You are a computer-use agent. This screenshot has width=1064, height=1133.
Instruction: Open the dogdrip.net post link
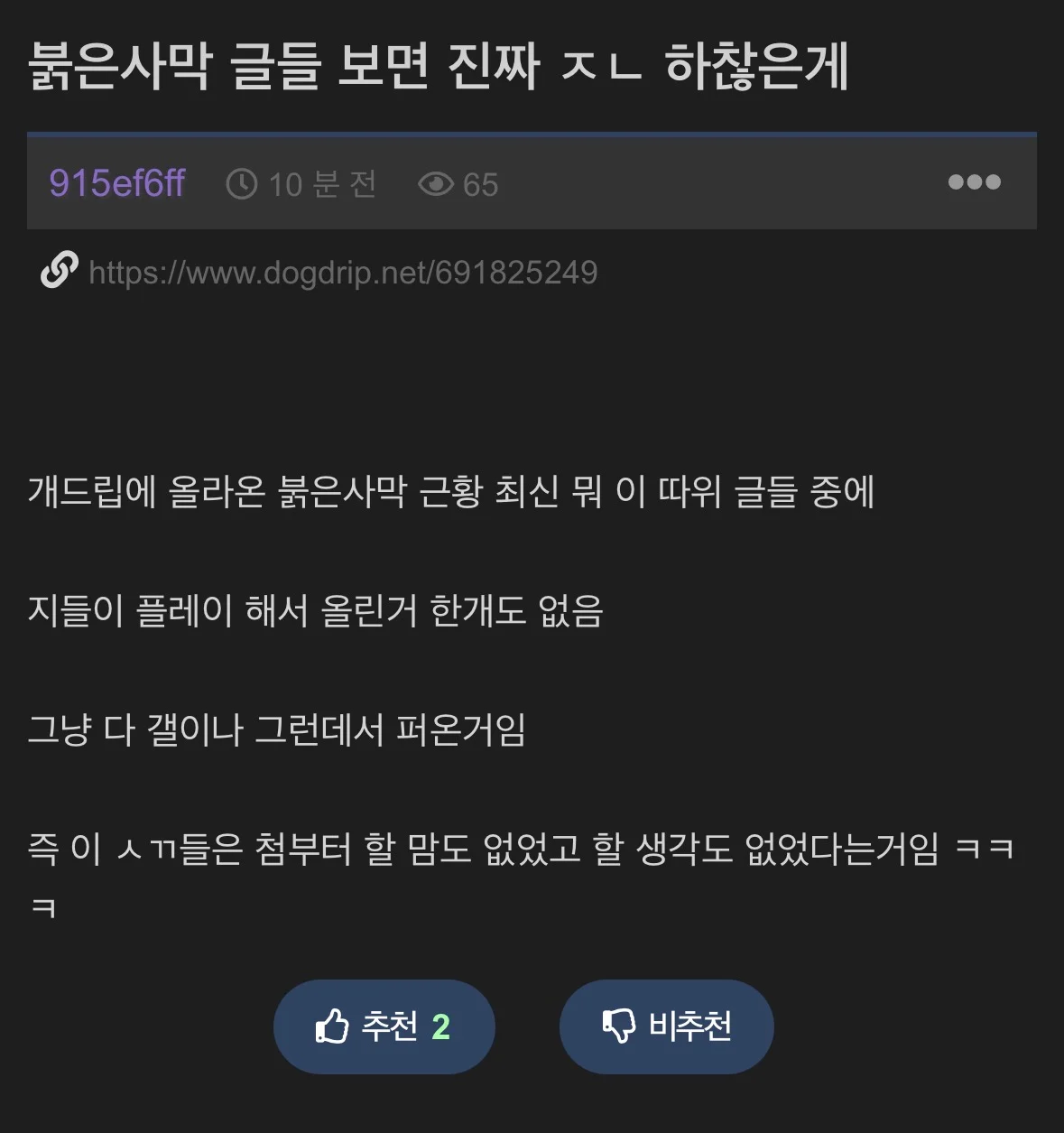pyautogui.click(x=342, y=273)
